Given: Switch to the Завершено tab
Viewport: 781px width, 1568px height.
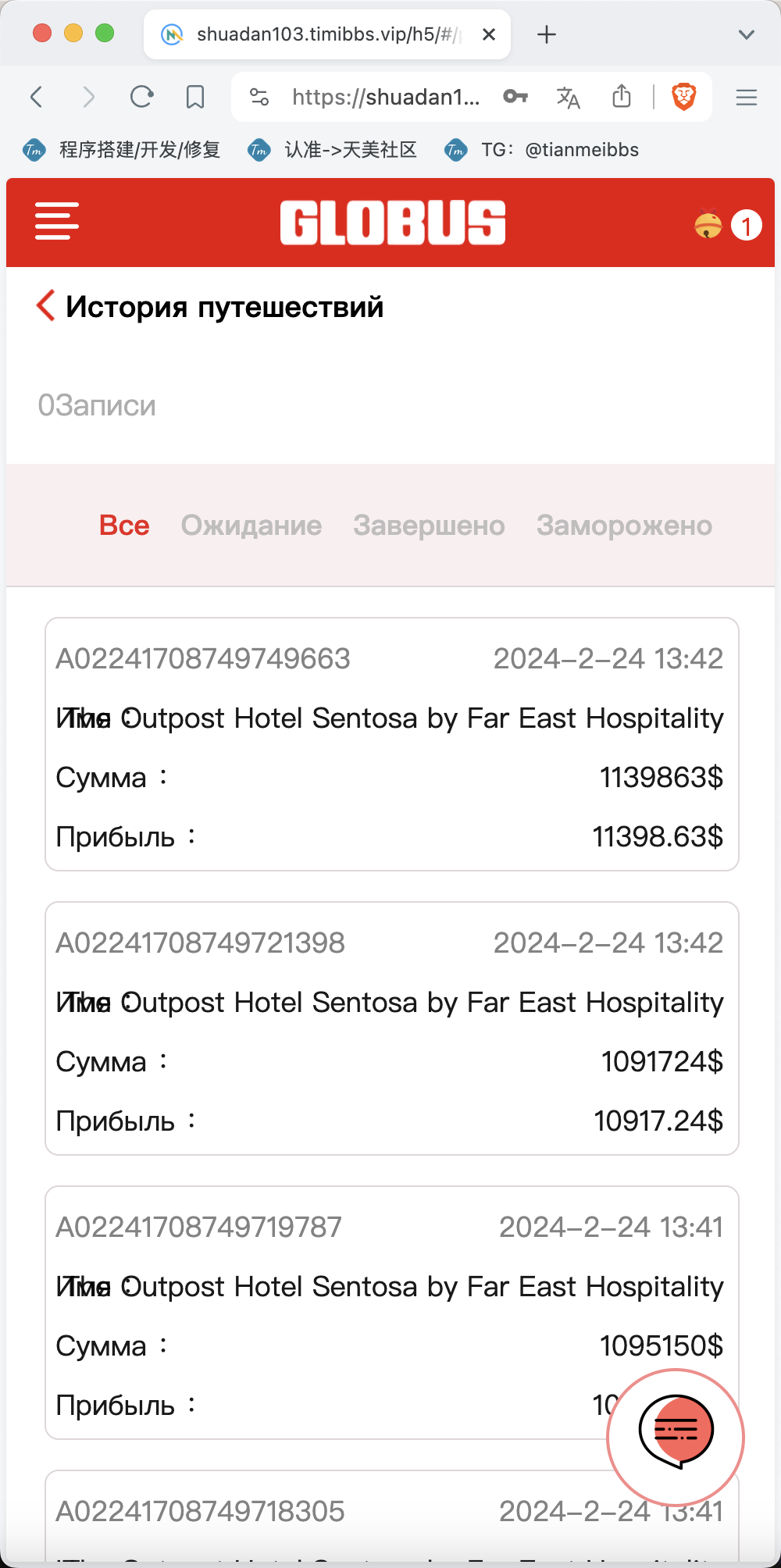Looking at the screenshot, I should coord(429,526).
